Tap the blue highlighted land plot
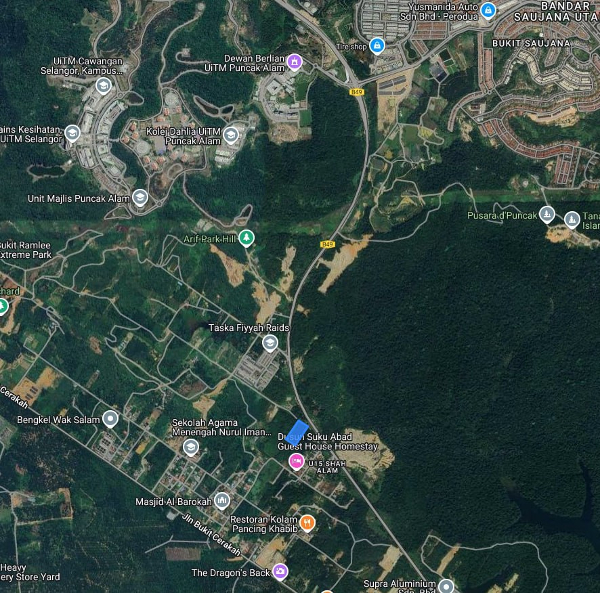 point(296,433)
